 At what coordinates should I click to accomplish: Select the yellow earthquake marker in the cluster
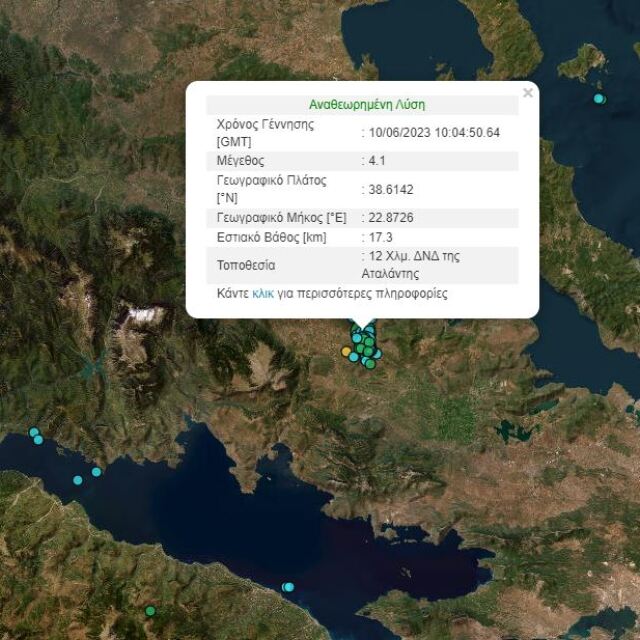(347, 353)
